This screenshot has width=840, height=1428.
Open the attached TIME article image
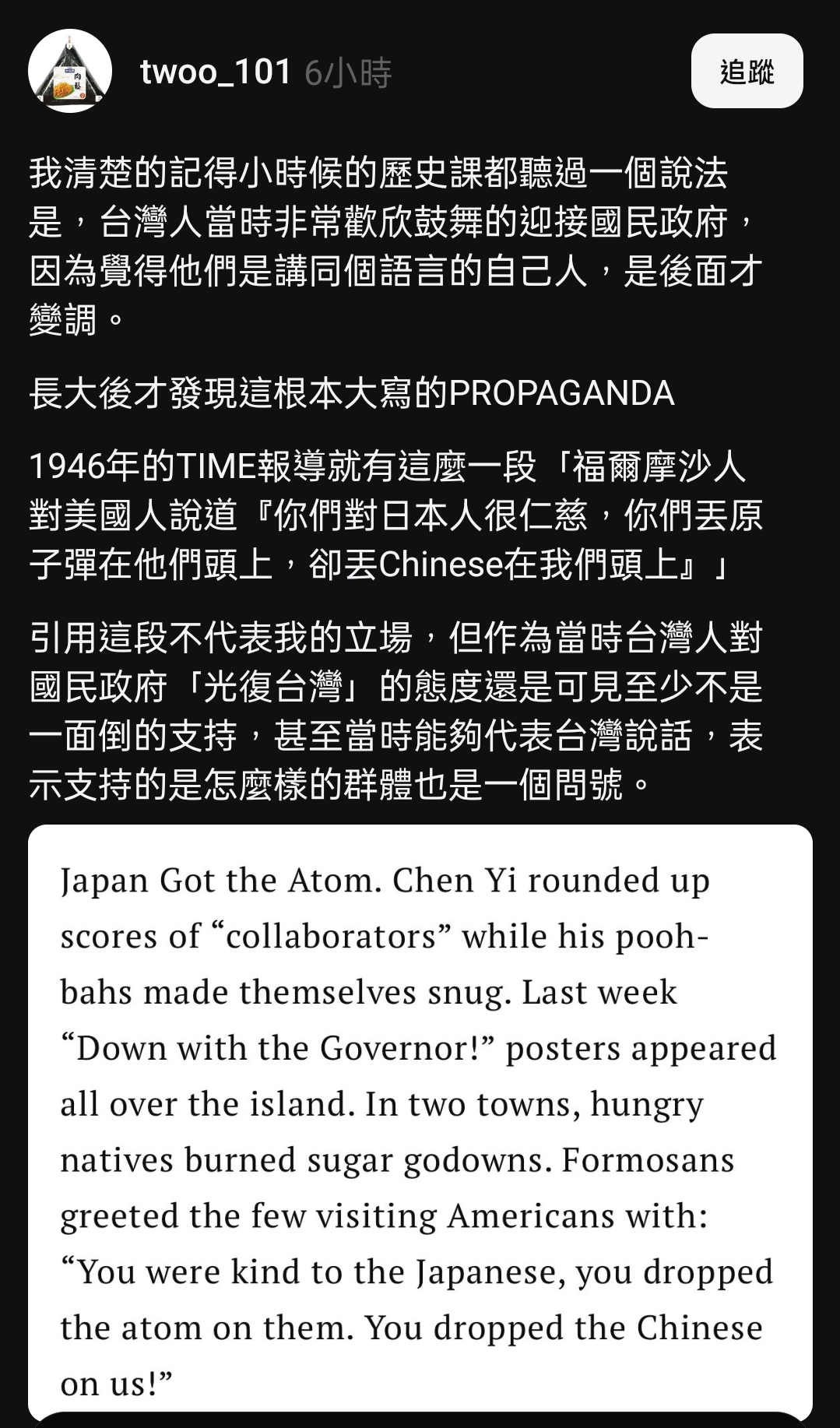click(x=420, y=1124)
